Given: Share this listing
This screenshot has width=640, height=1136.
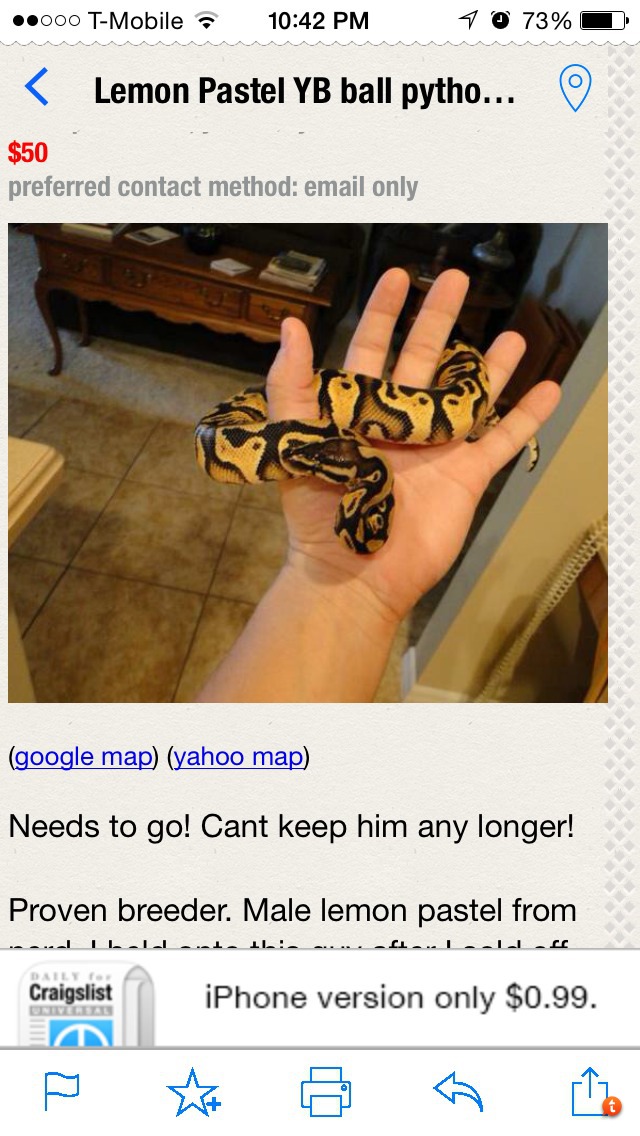Looking at the screenshot, I should [x=592, y=1091].
